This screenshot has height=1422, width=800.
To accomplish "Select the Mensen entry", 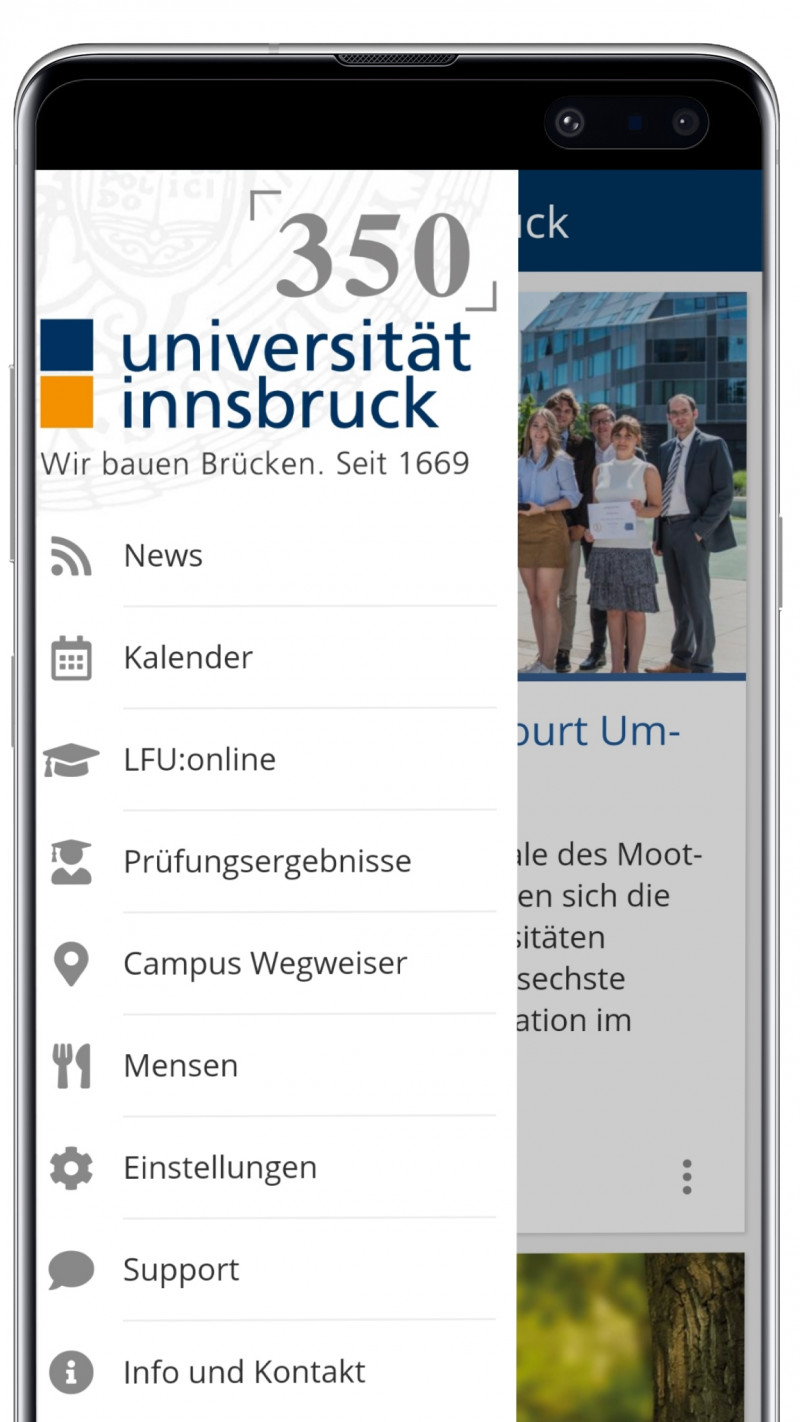I will pos(181,1066).
